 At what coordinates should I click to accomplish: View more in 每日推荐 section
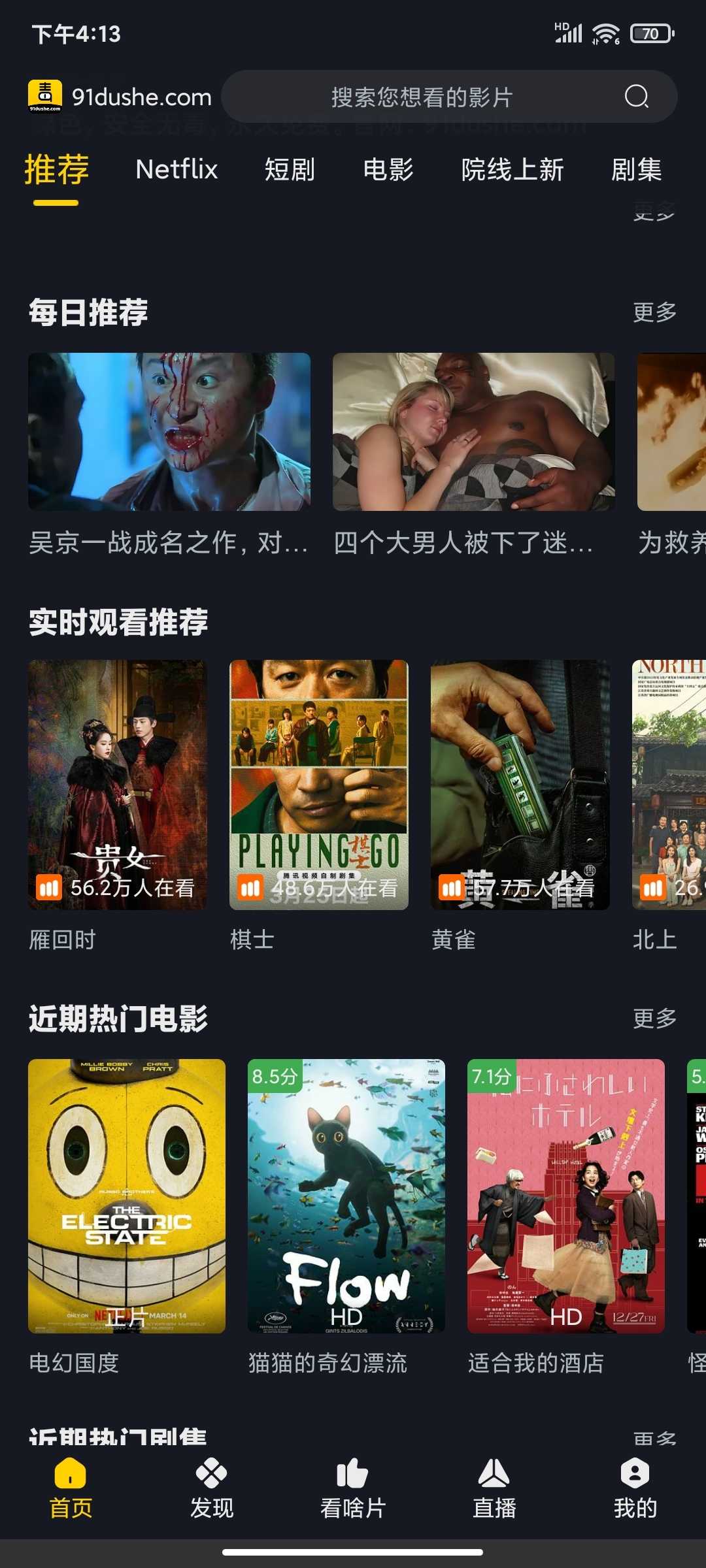(x=654, y=312)
